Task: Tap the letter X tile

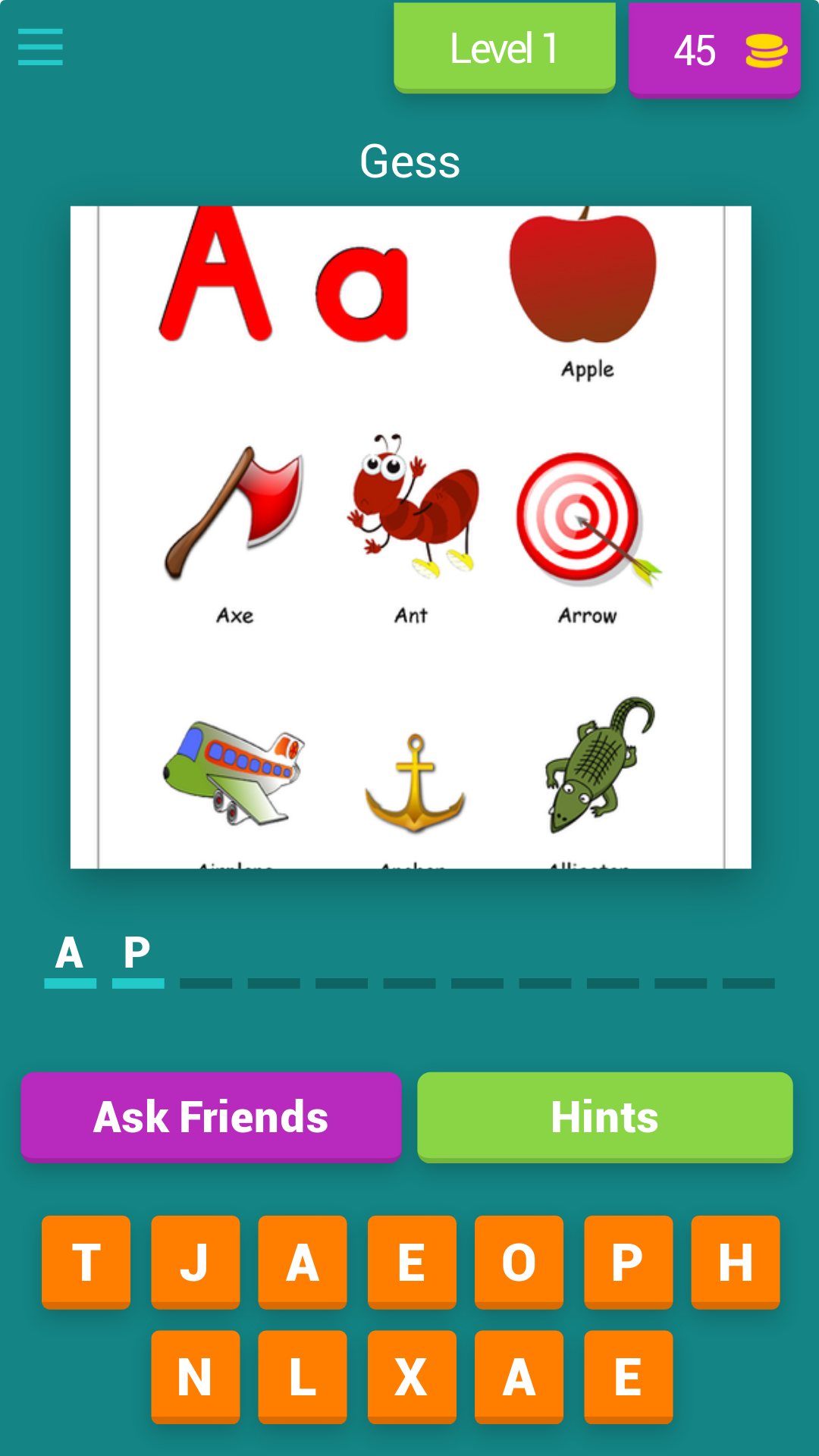Action: pos(412,1376)
